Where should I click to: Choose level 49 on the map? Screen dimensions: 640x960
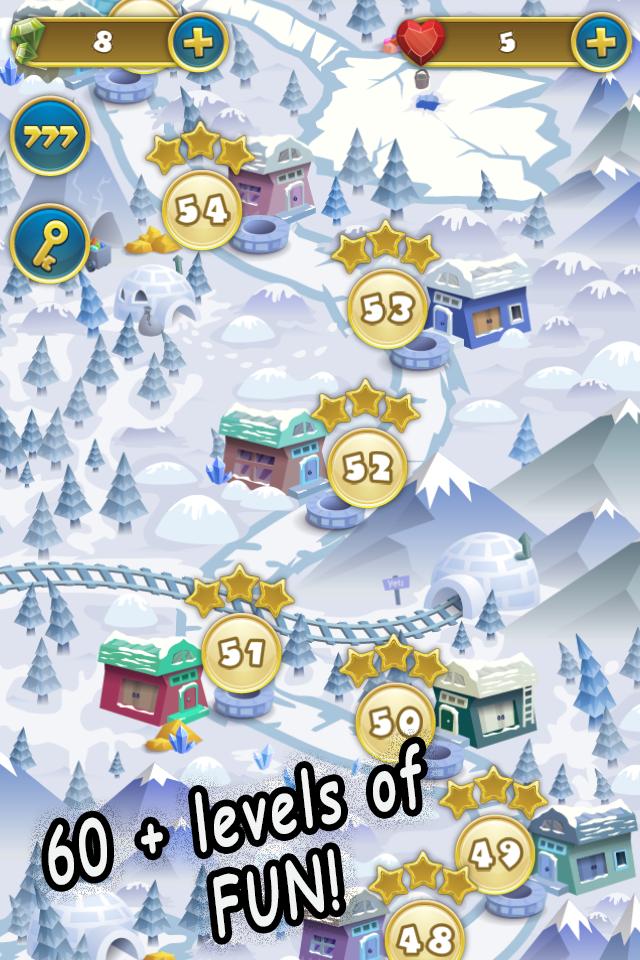495,853
